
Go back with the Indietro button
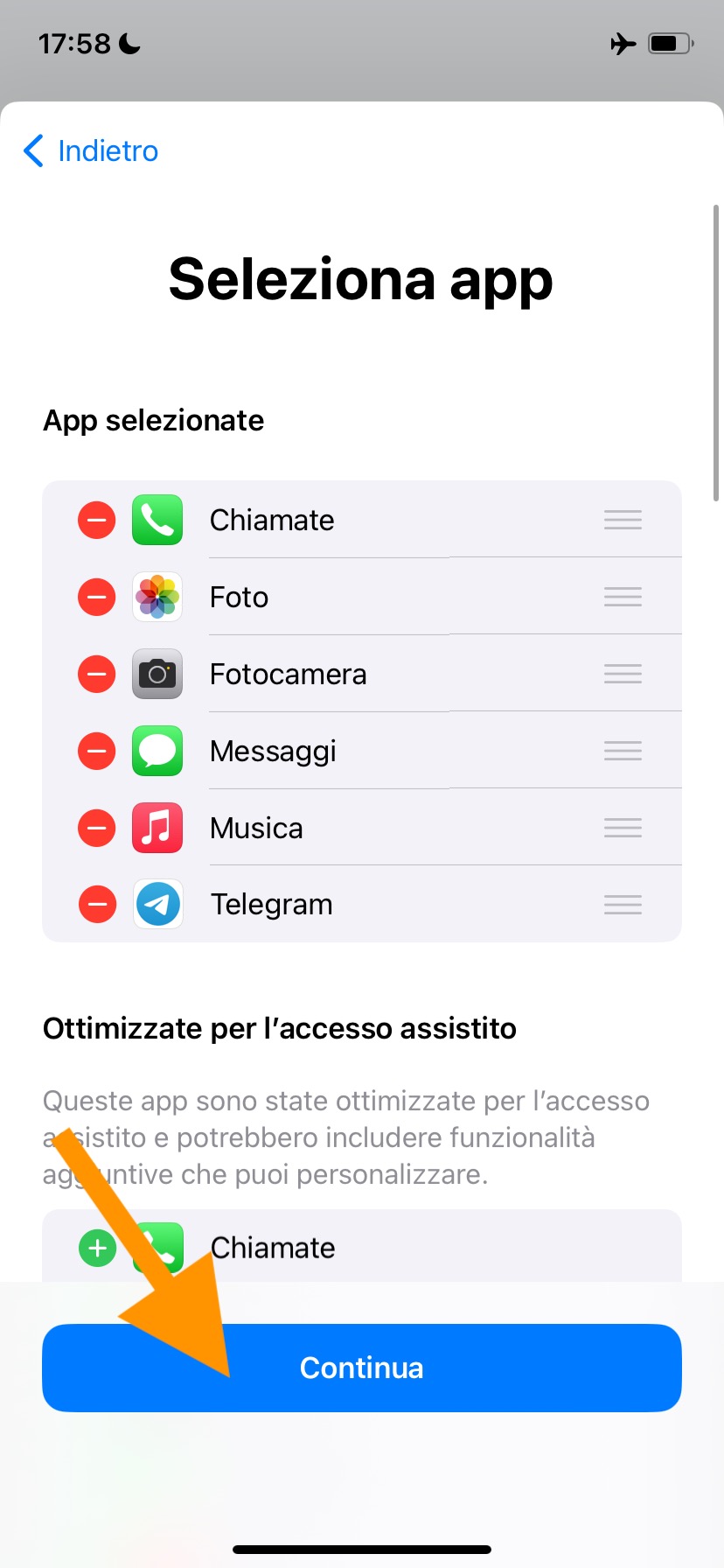click(x=92, y=151)
